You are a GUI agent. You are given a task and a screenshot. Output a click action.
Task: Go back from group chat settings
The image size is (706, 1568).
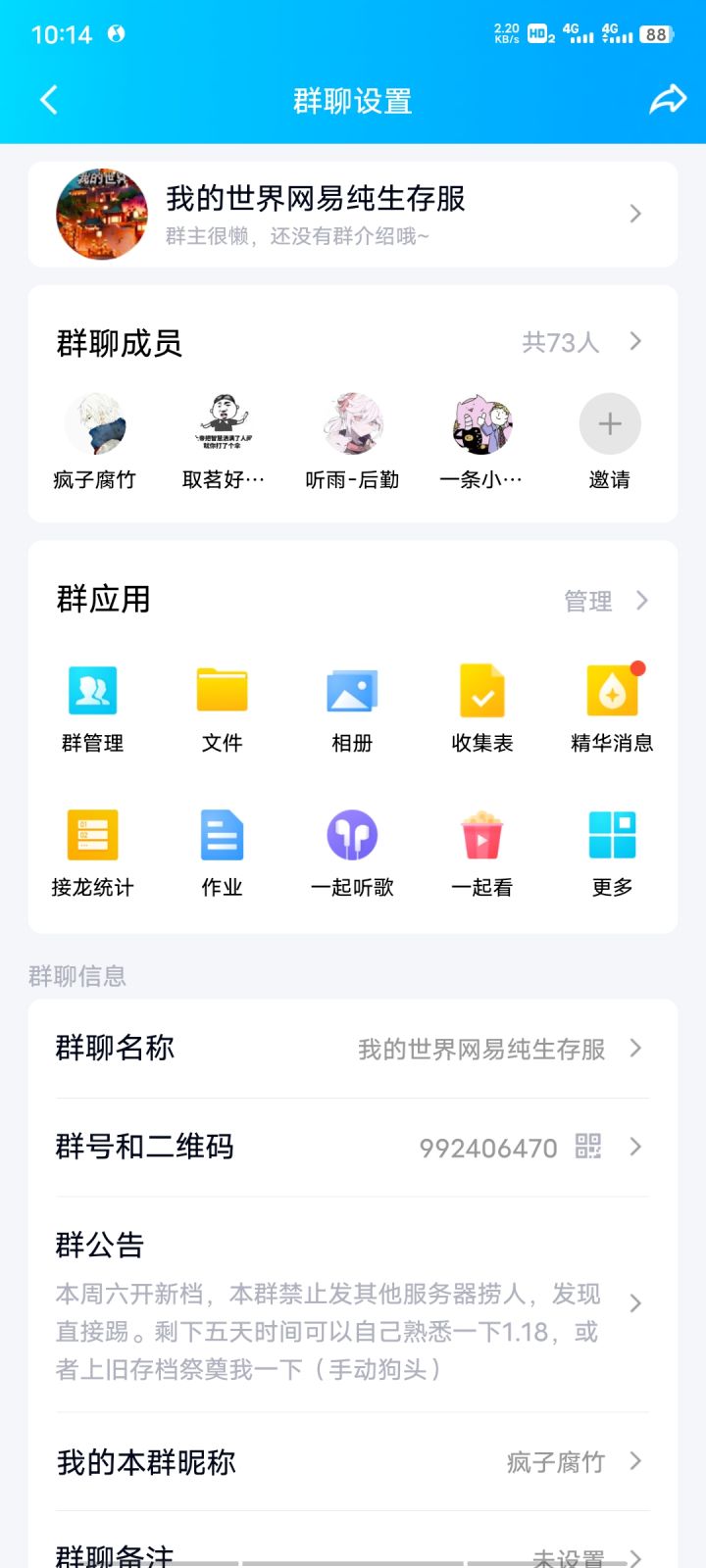(x=49, y=100)
